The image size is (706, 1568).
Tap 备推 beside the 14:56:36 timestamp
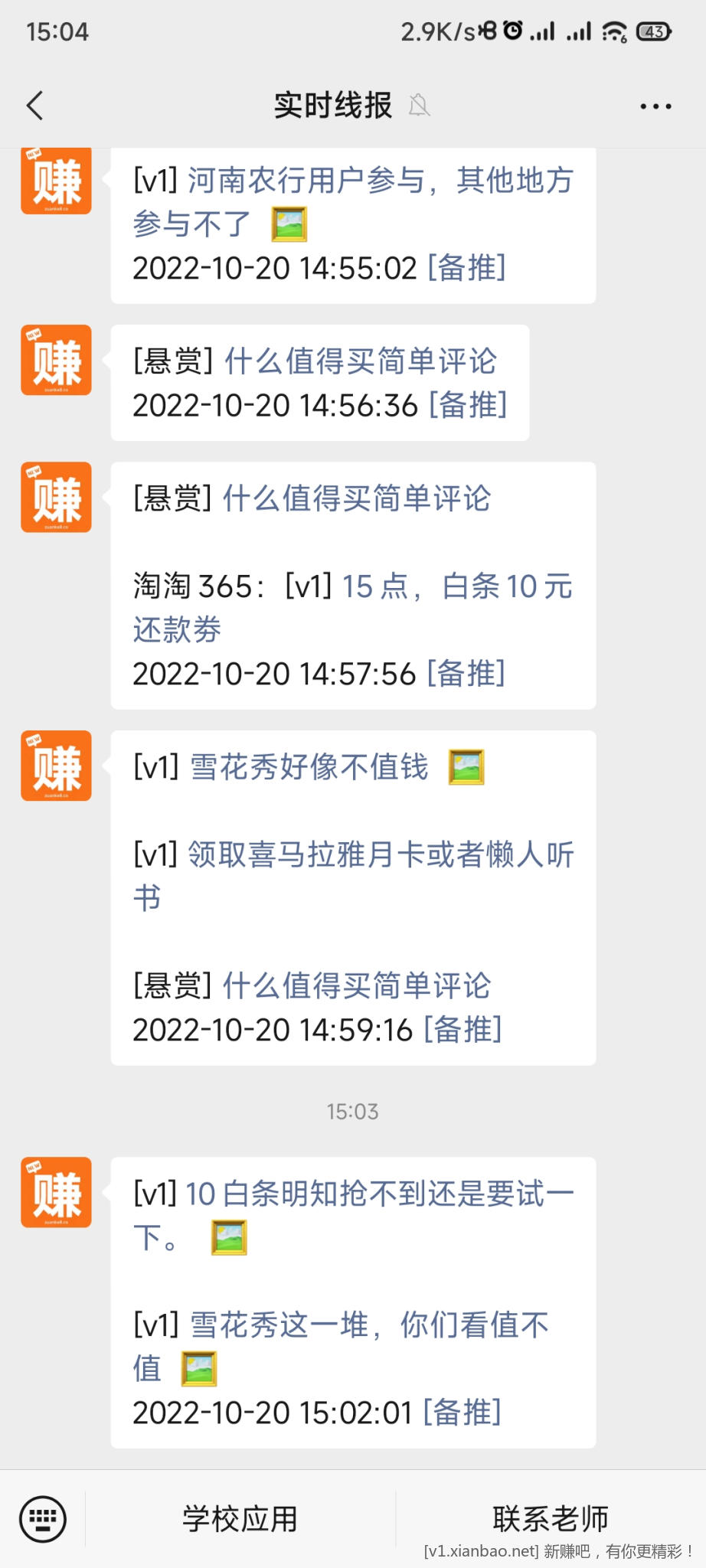click(x=468, y=406)
